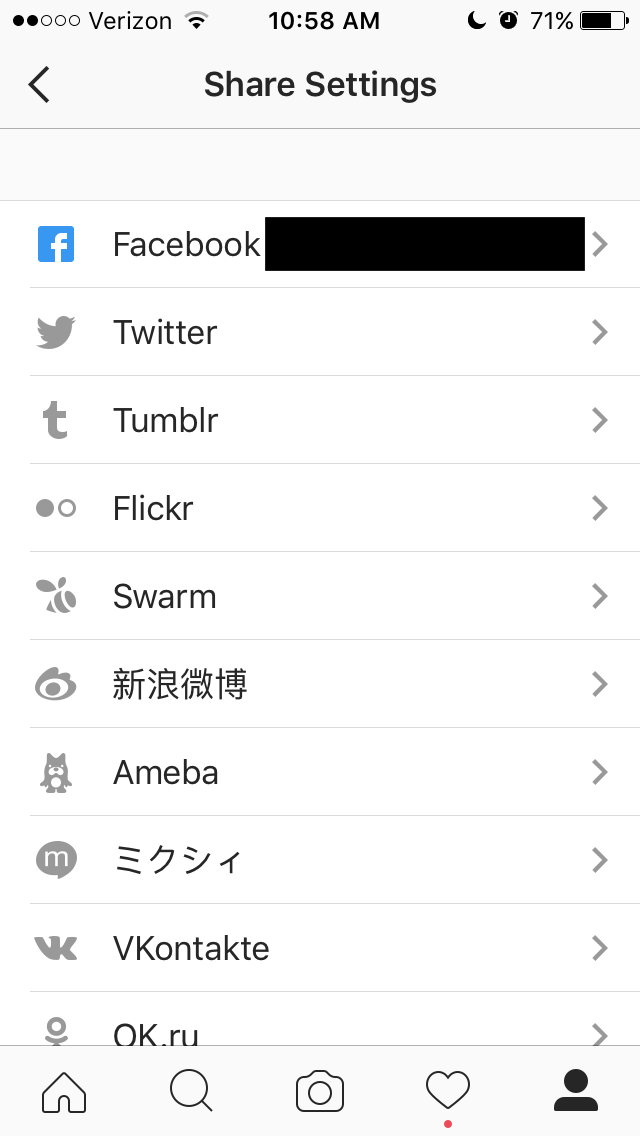Select the Ameba row
Viewport: 640px width, 1136px height.
click(320, 772)
